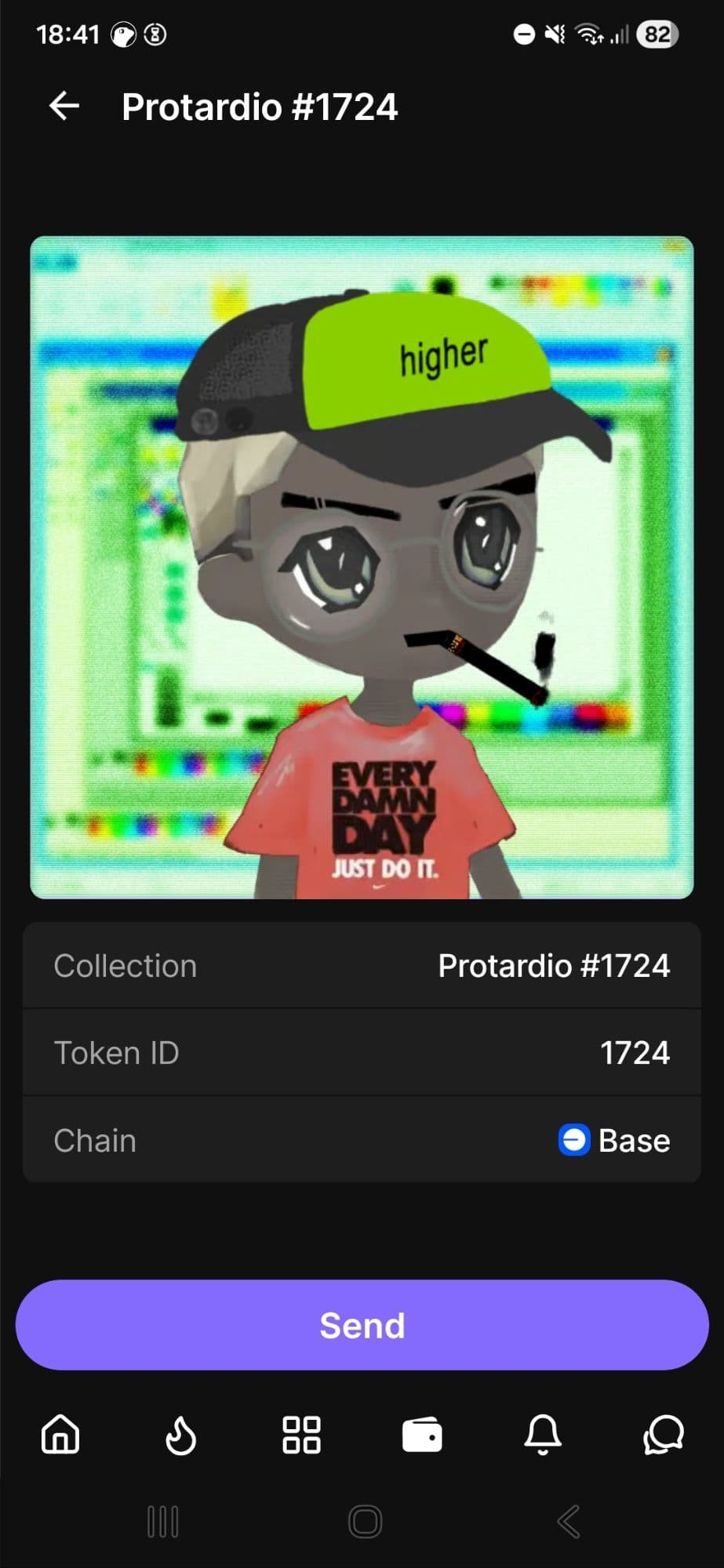Send the Protardio #1724 NFT
Image resolution: width=724 pixels, height=1568 pixels.
point(362,1325)
